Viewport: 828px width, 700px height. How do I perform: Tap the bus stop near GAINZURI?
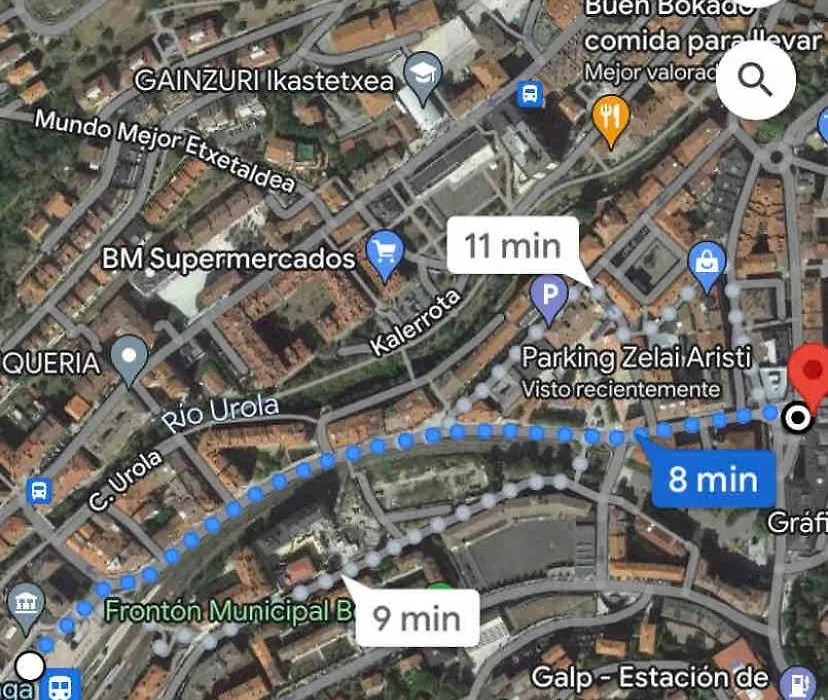click(529, 95)
